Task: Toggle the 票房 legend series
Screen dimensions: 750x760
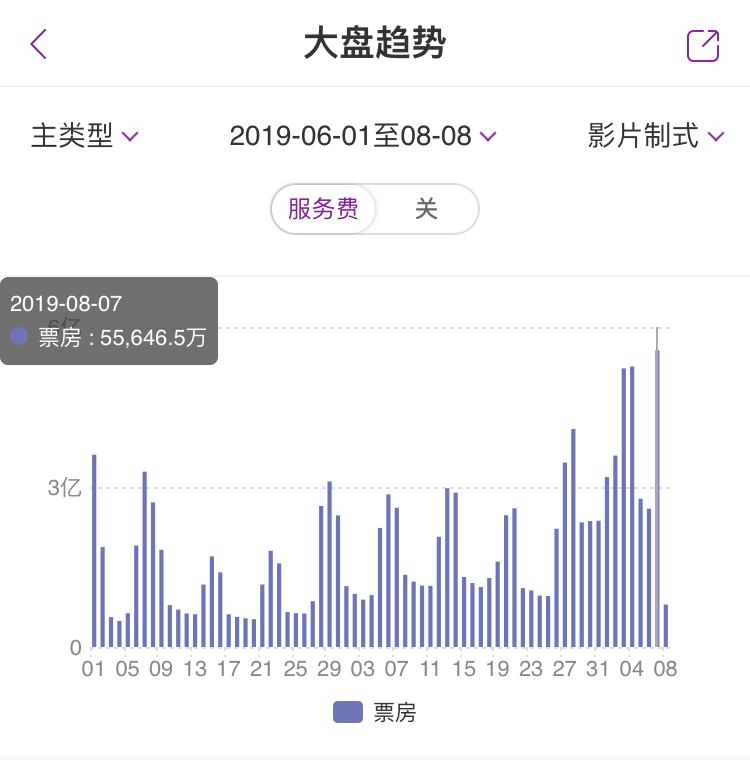Action: click(374, 712)
